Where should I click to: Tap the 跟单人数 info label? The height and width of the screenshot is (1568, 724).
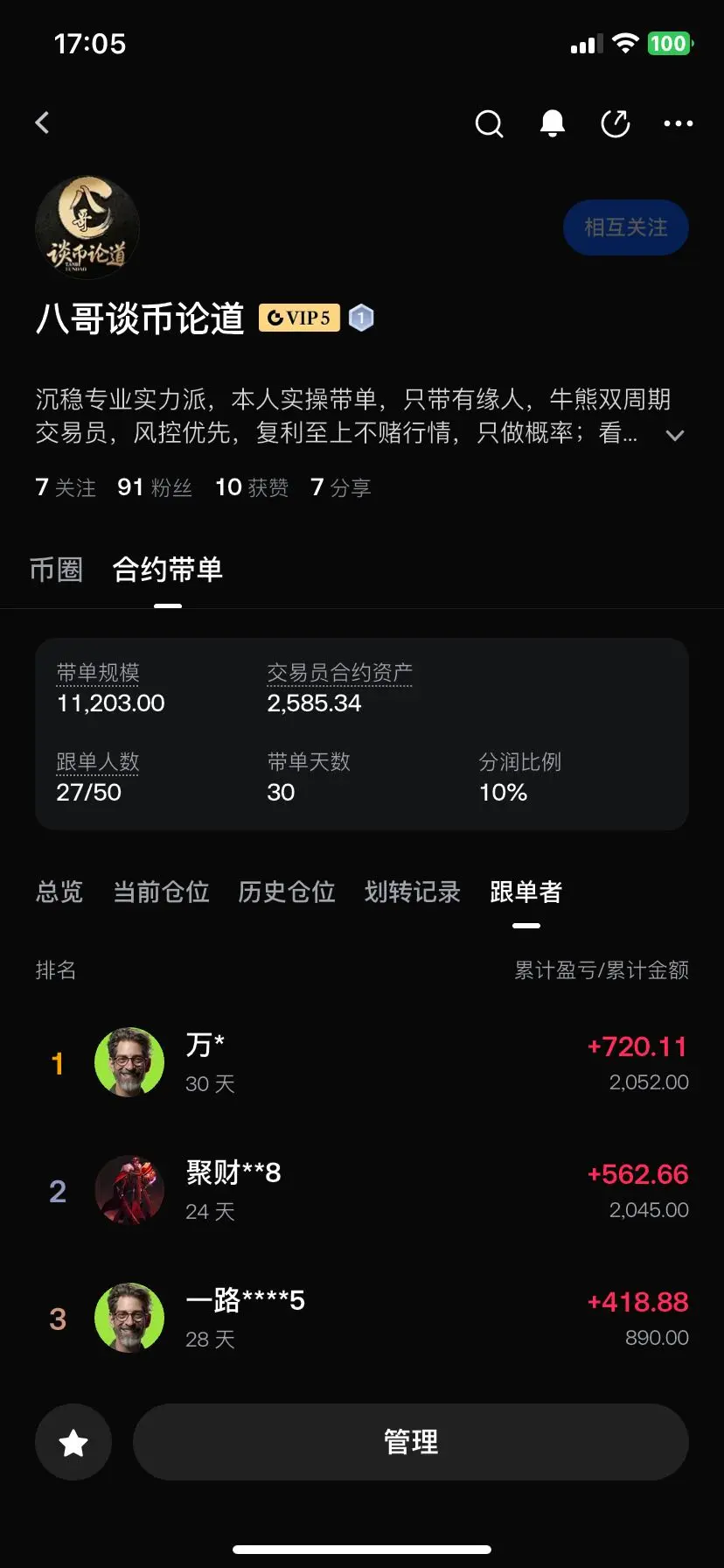tap(98, 762)
